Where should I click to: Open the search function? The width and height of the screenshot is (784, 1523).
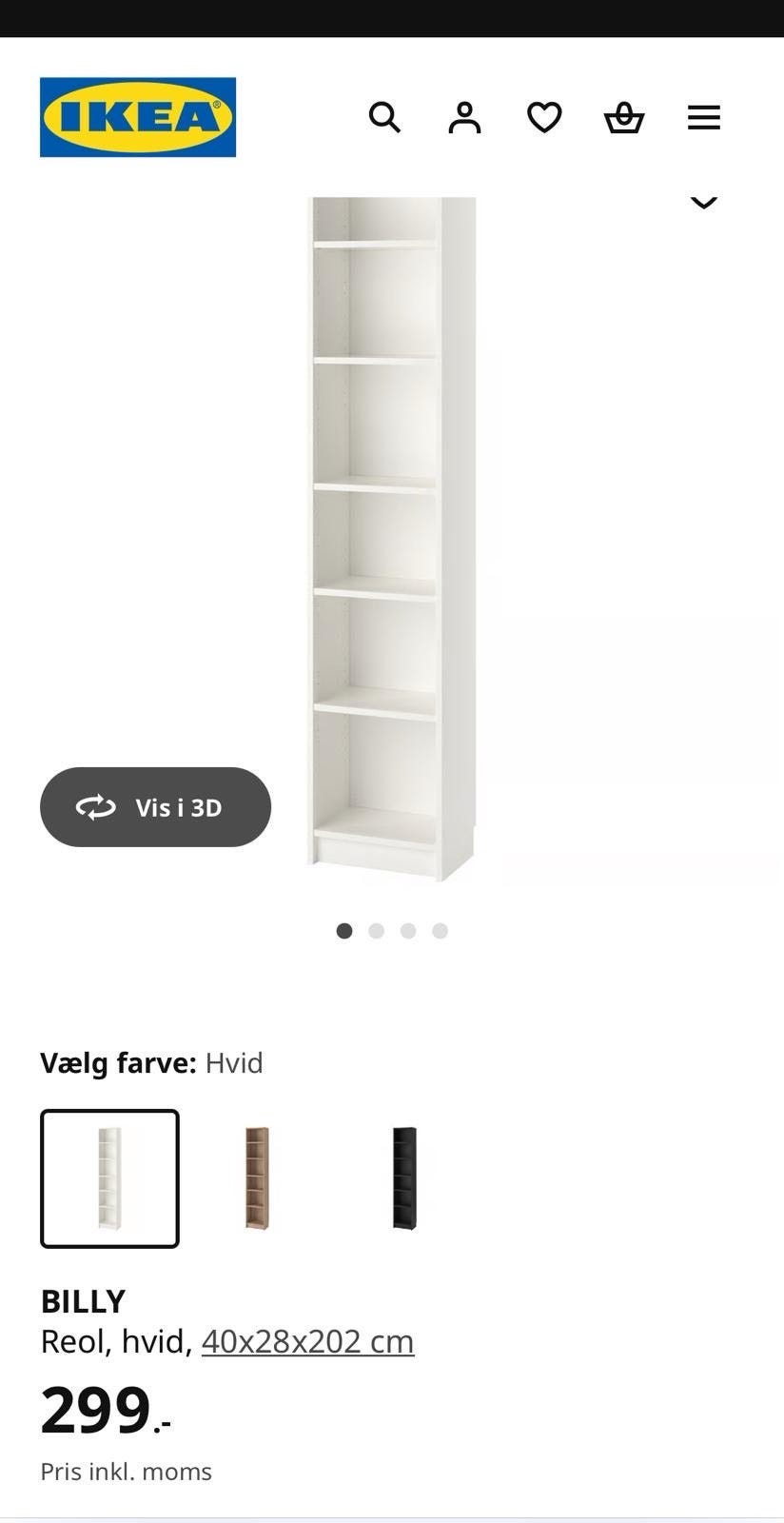click(x=384, y=116)
